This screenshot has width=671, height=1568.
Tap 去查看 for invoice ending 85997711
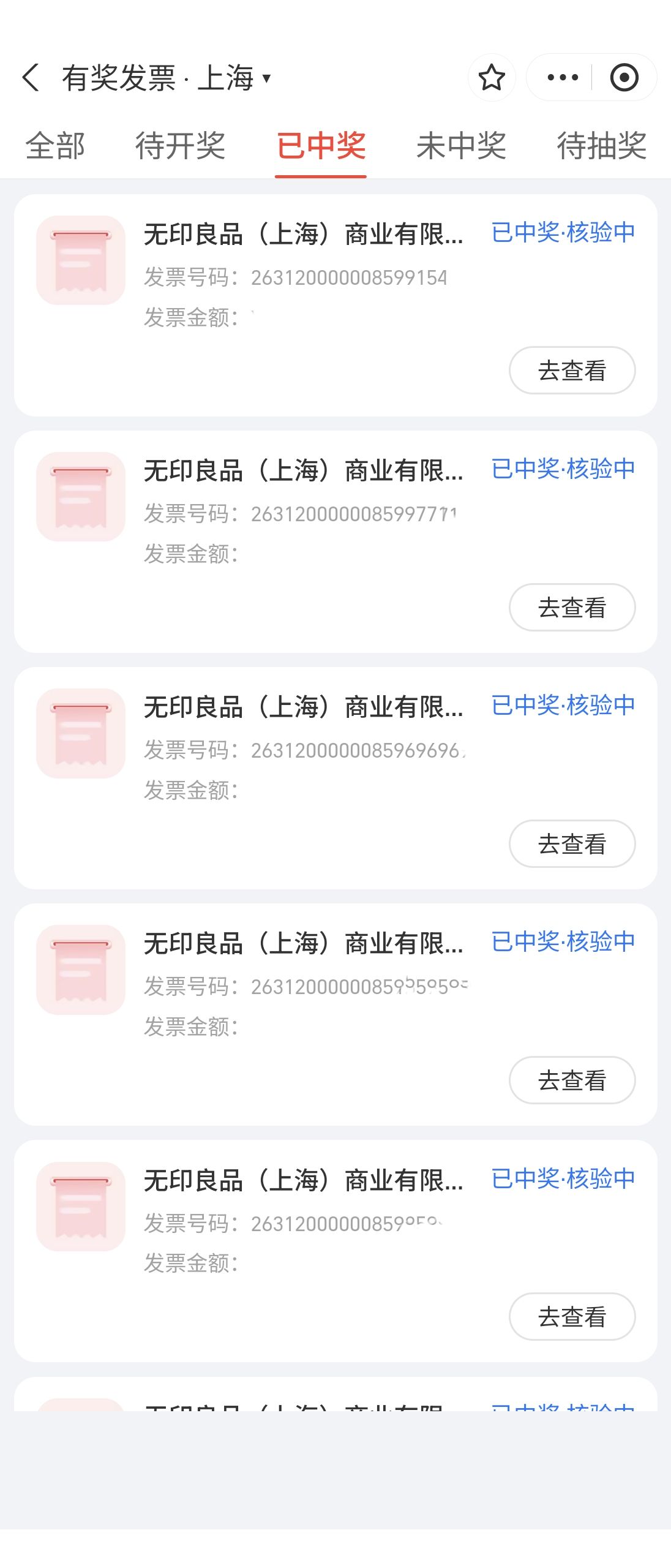(x=572, y=607)
